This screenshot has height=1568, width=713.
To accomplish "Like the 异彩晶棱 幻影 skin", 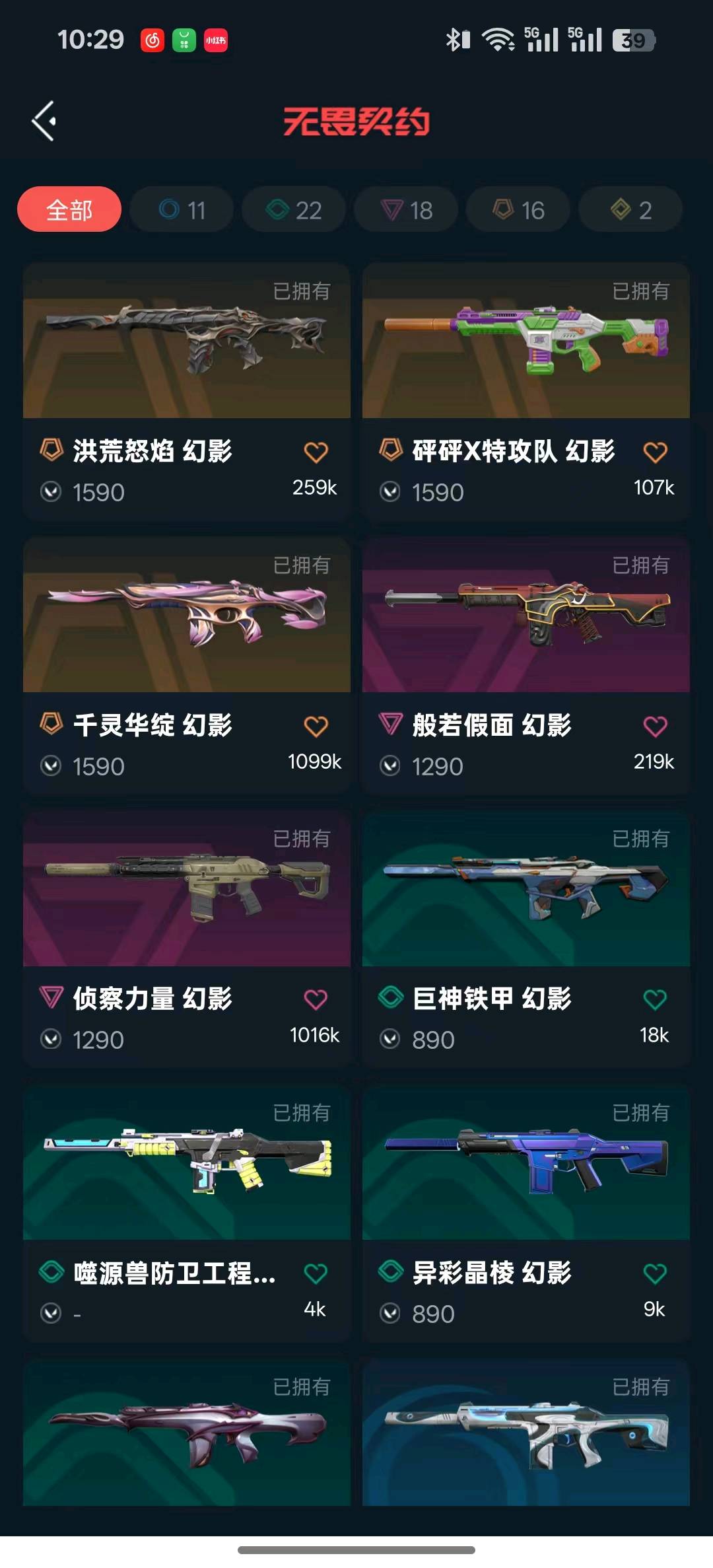I will [x=655, y=1273].
